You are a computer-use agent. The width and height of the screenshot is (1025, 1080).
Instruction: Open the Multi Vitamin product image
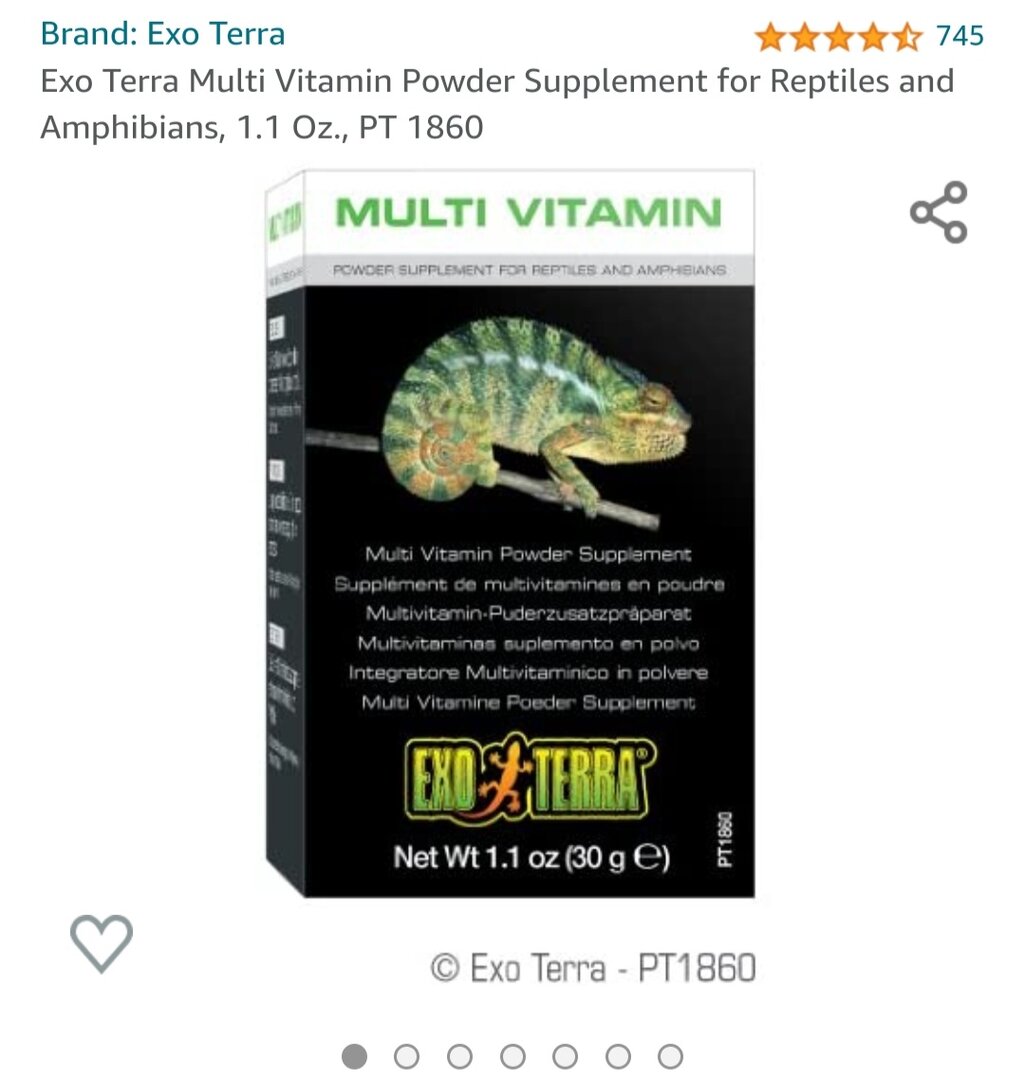point(510,533)
